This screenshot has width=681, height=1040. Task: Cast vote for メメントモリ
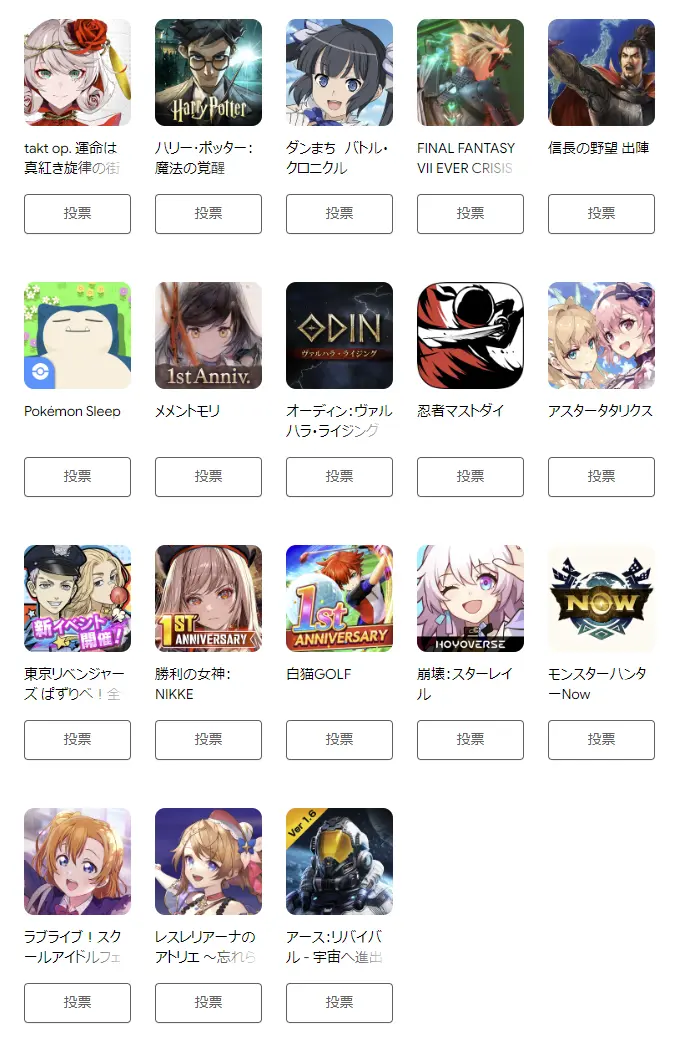pos(208,477)
